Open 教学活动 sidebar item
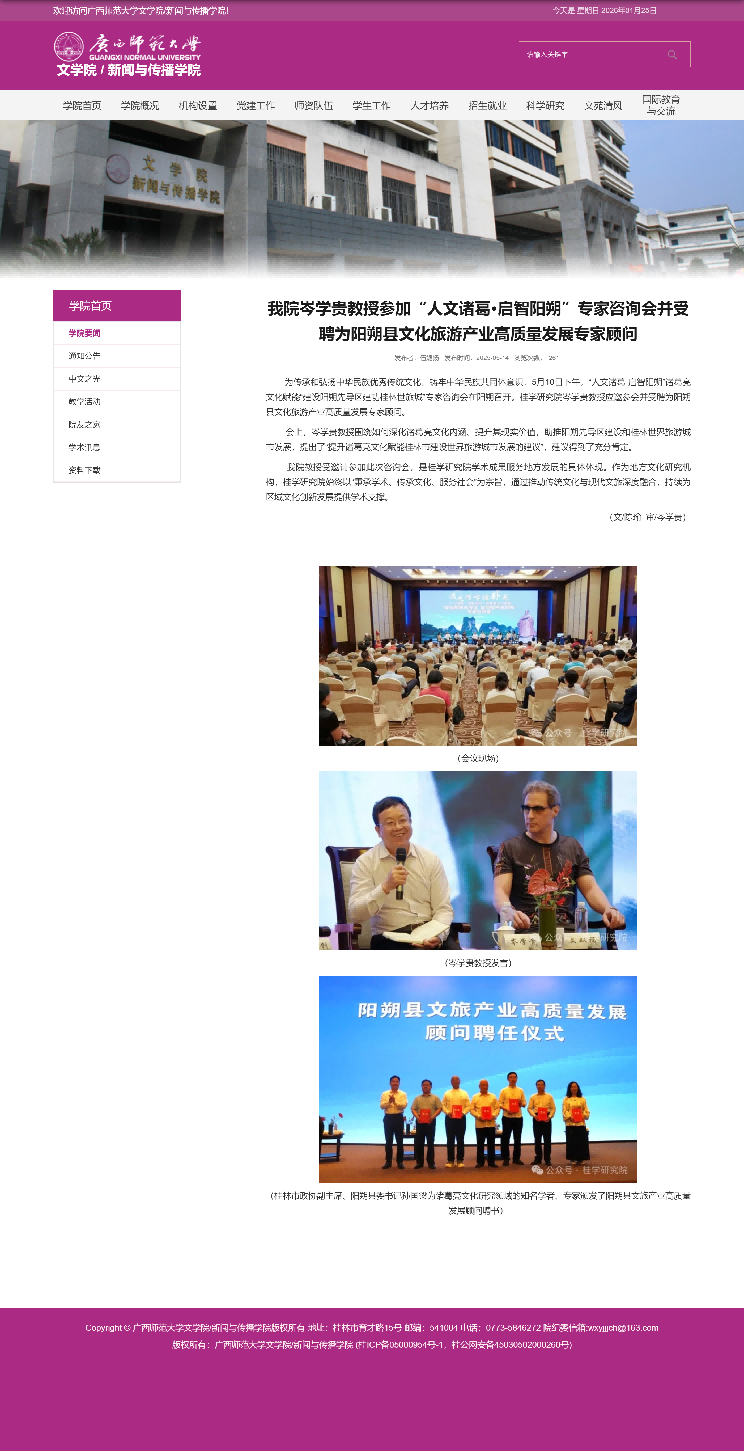744x1451 pixels. pos(85,401)
